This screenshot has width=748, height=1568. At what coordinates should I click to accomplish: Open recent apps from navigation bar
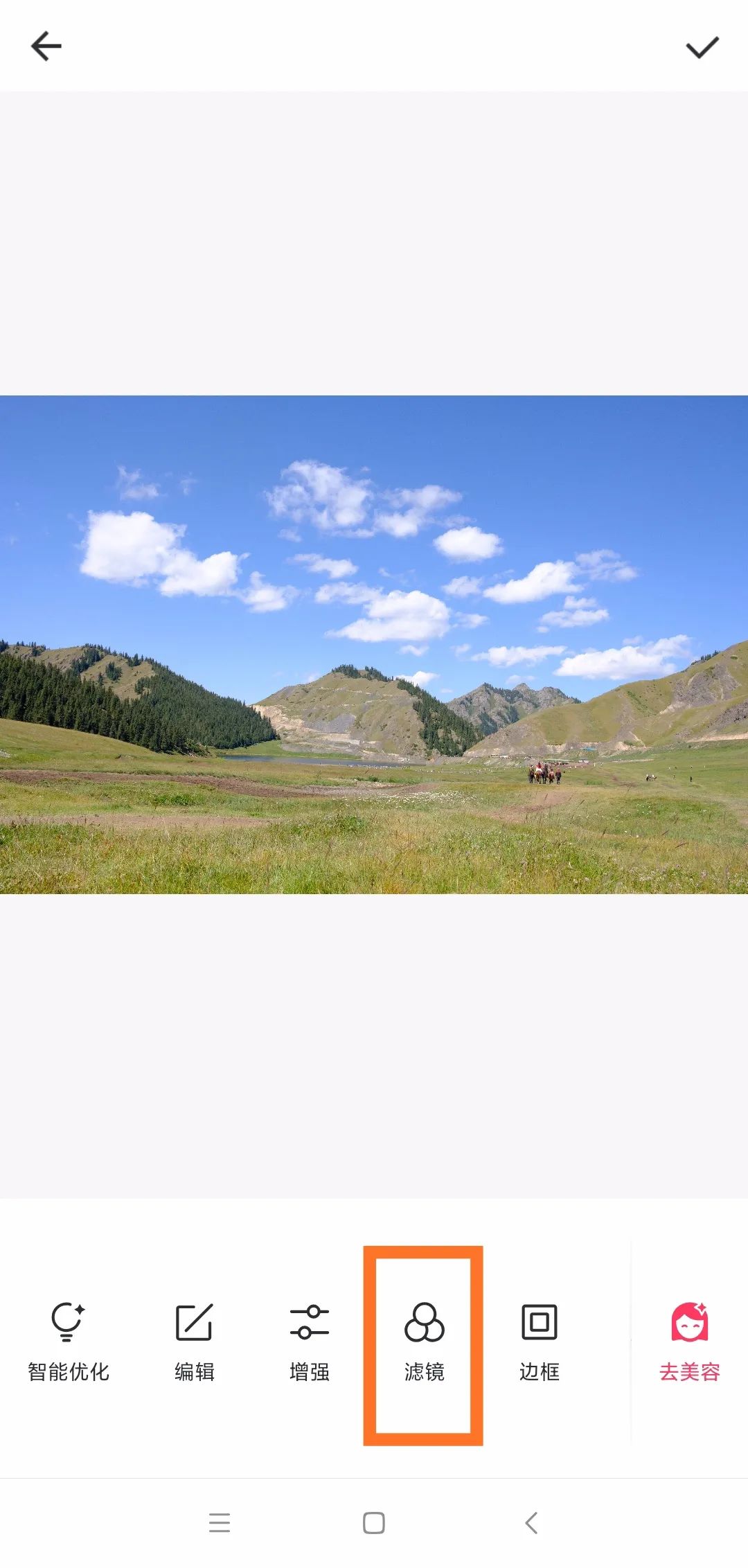(x=220, y=1522)
